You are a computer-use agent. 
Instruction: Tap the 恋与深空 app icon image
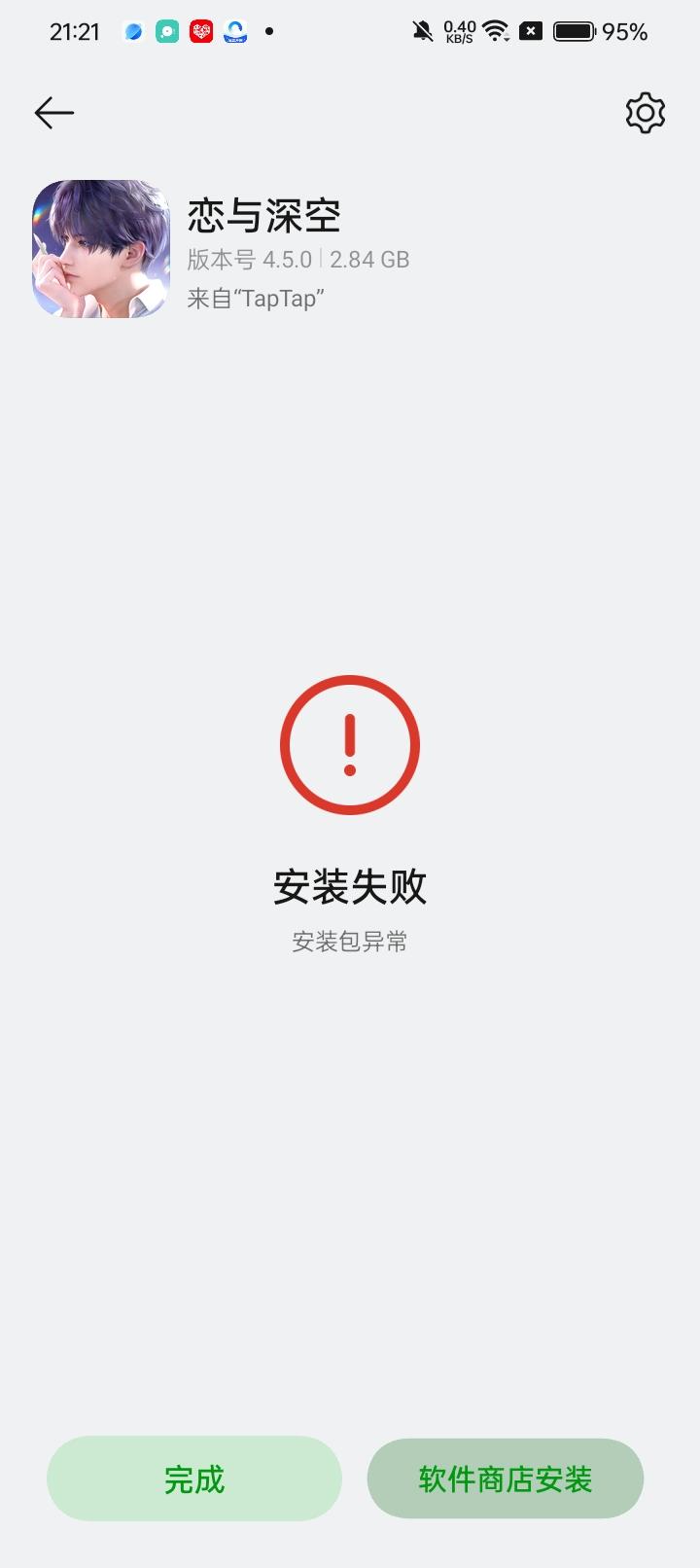click(100, 250)
